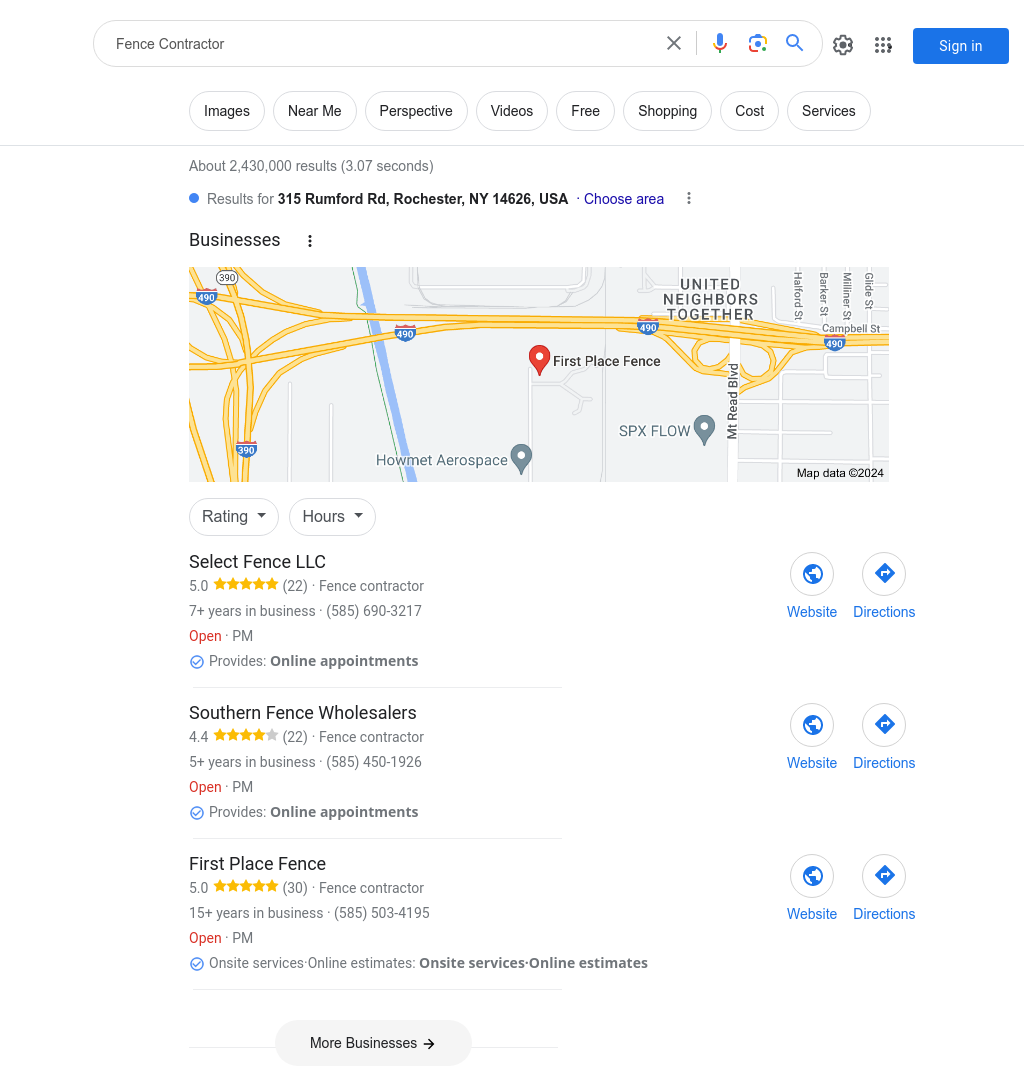Start voice search with the microphone

coord(720,43)
